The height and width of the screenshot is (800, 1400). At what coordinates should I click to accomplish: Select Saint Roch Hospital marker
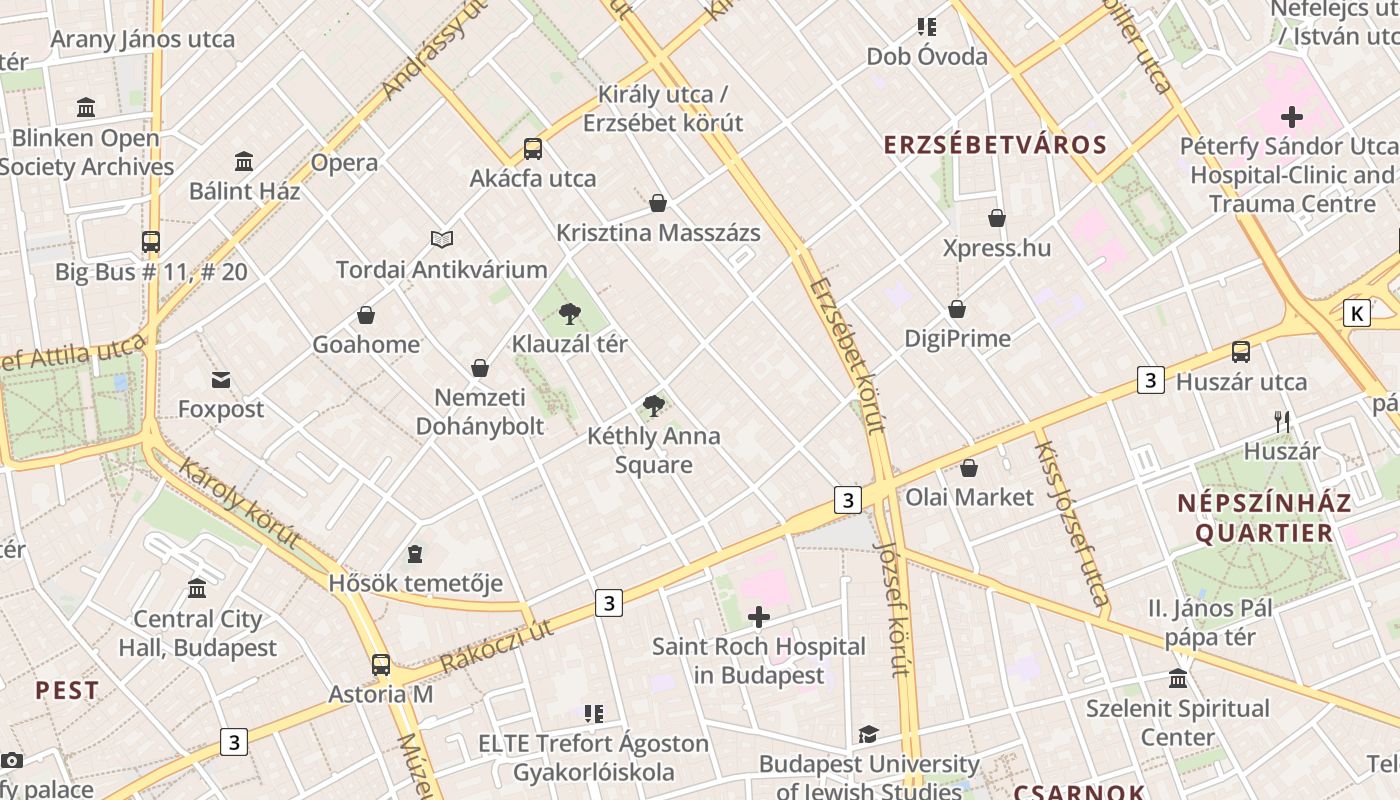tap(759, 617)
